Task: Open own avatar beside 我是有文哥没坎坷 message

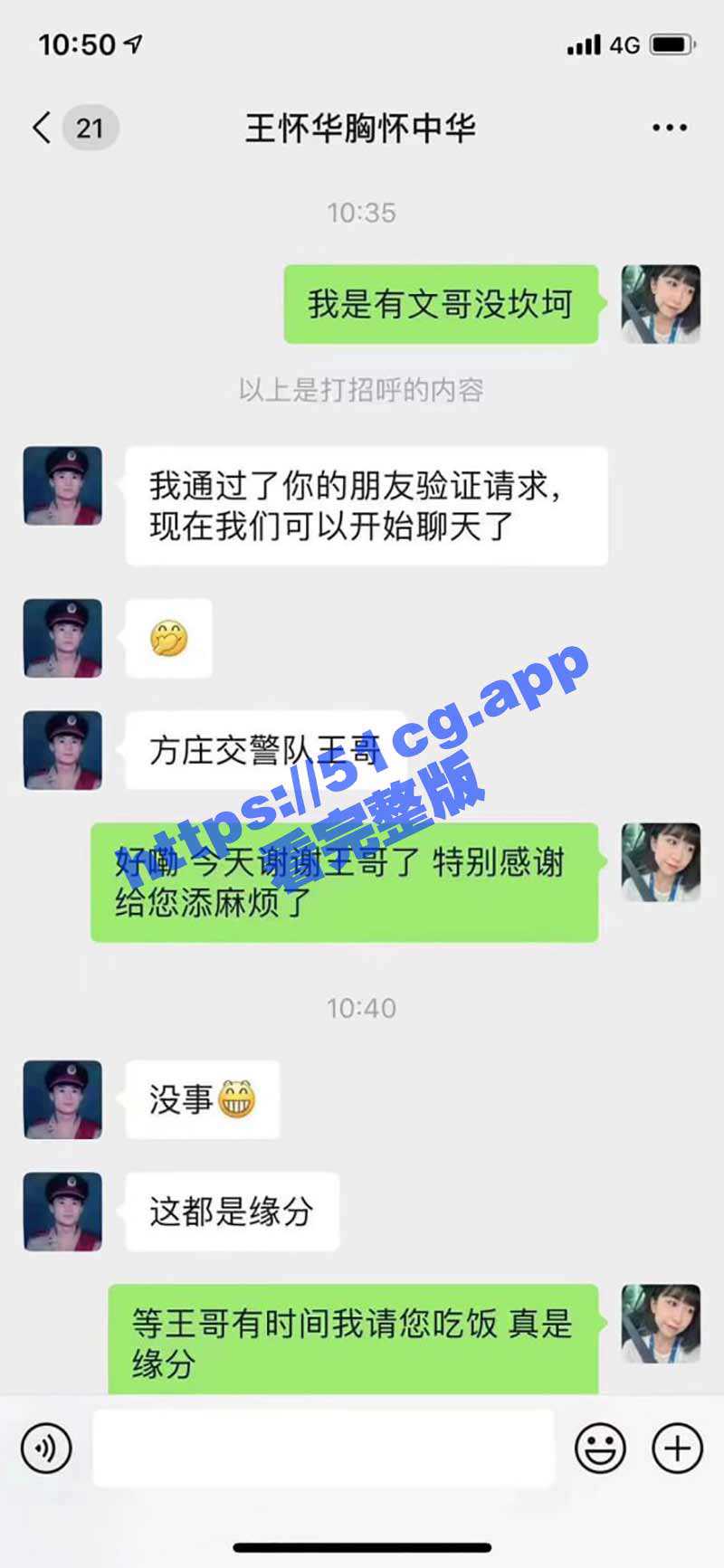Action: click(661, 304)
